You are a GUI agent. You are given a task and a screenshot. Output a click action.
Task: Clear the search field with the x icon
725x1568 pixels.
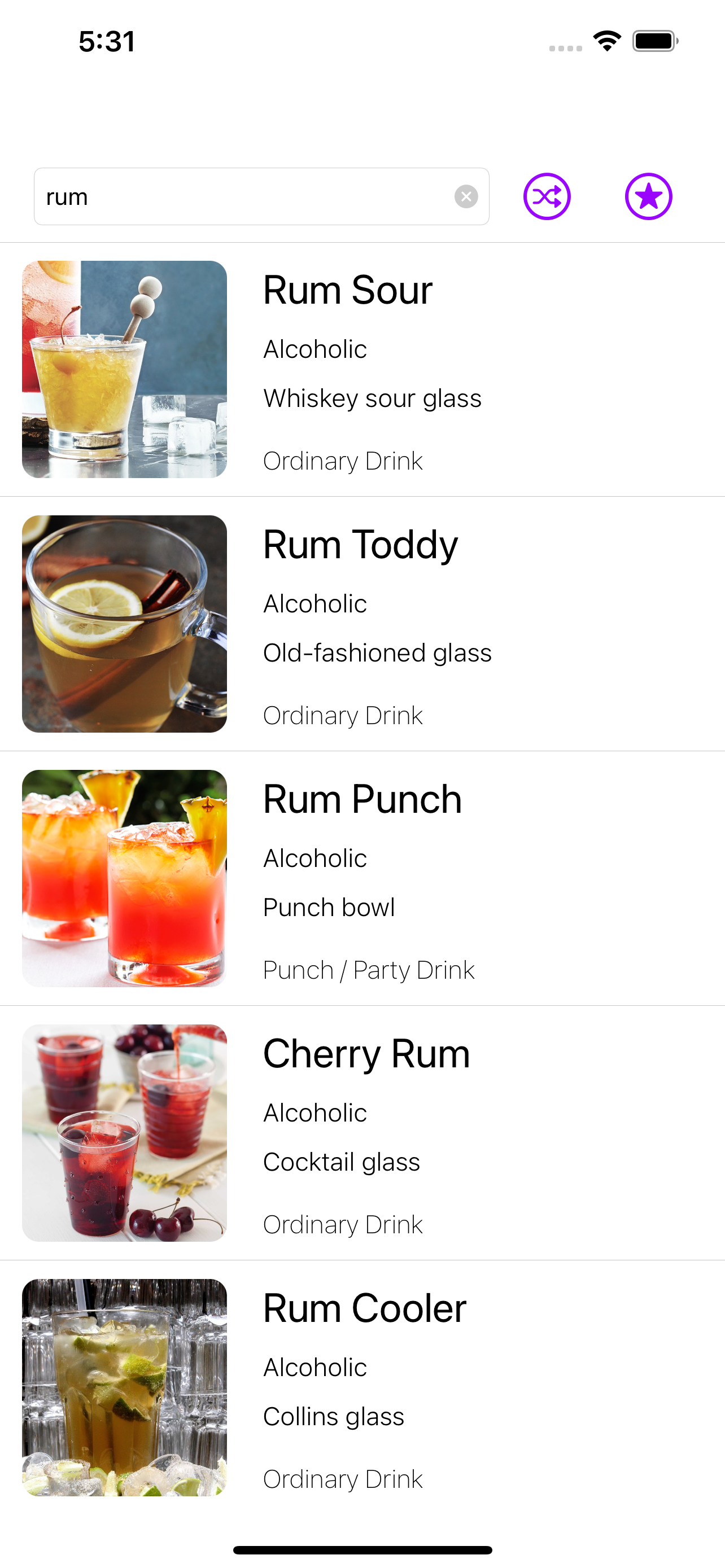[466, 196]
